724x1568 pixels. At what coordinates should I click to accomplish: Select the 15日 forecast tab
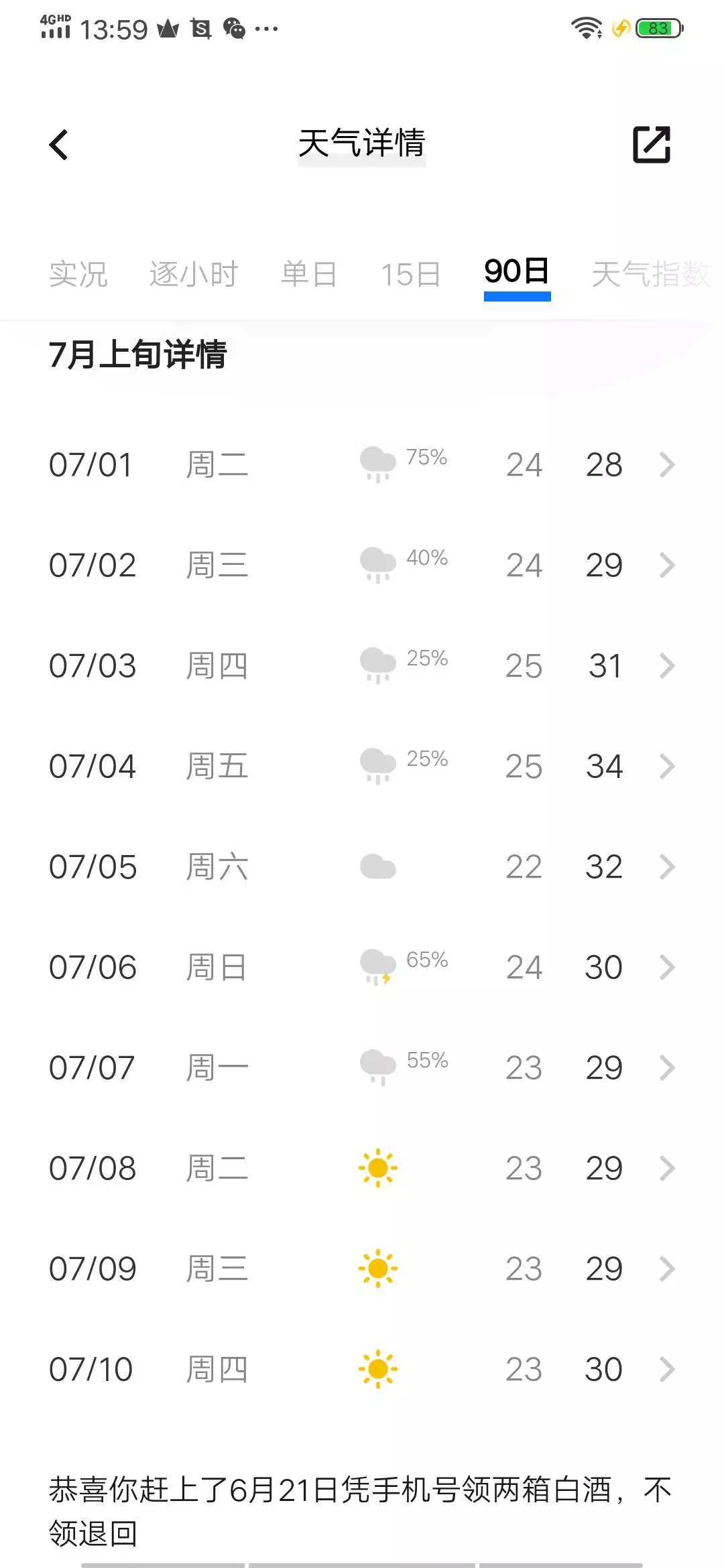(410, 274)
